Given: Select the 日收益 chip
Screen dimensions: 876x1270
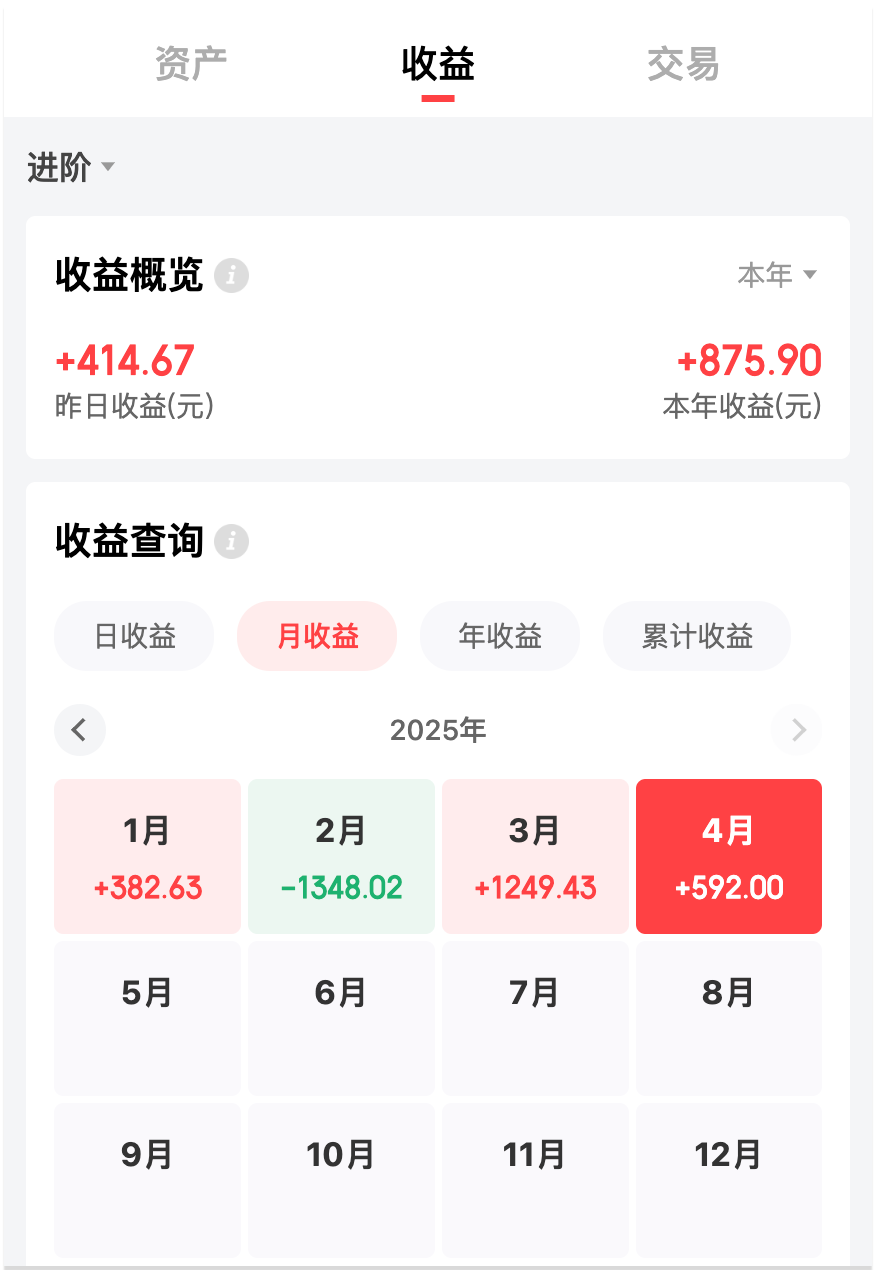Looking at the screenshot, I should pos(134,636).
